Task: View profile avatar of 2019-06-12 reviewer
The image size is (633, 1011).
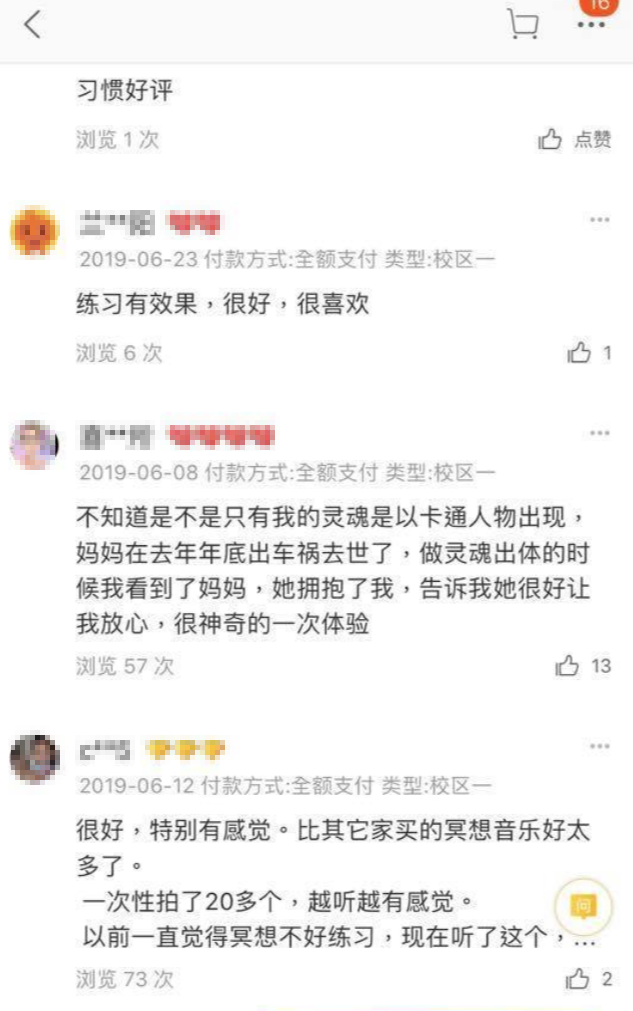Action: 35,758
